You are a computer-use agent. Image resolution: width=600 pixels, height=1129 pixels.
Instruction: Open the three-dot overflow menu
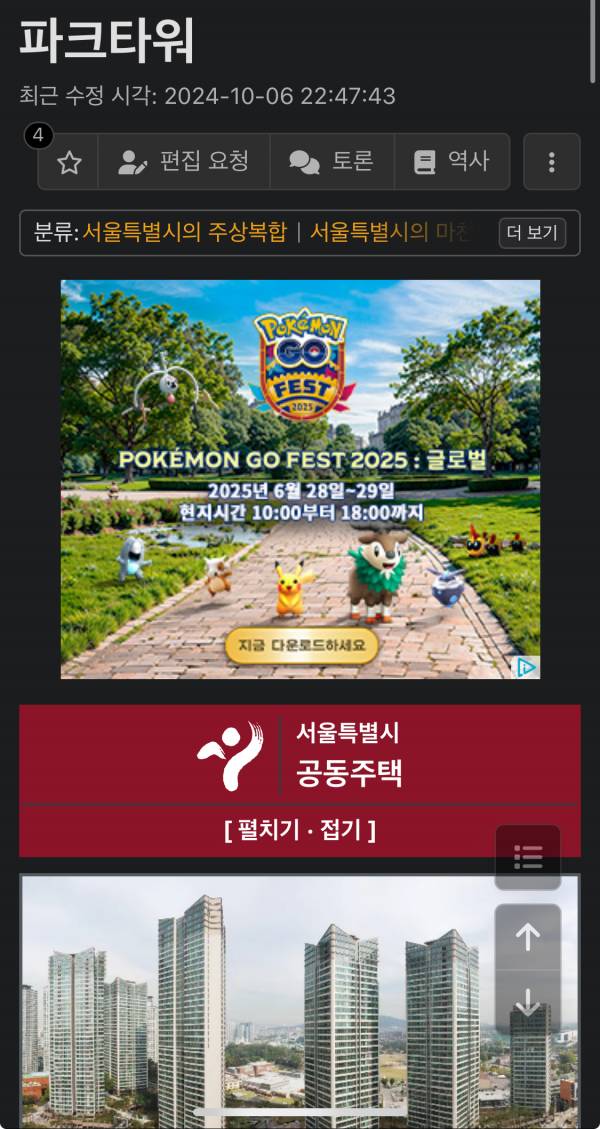(551, 162)
